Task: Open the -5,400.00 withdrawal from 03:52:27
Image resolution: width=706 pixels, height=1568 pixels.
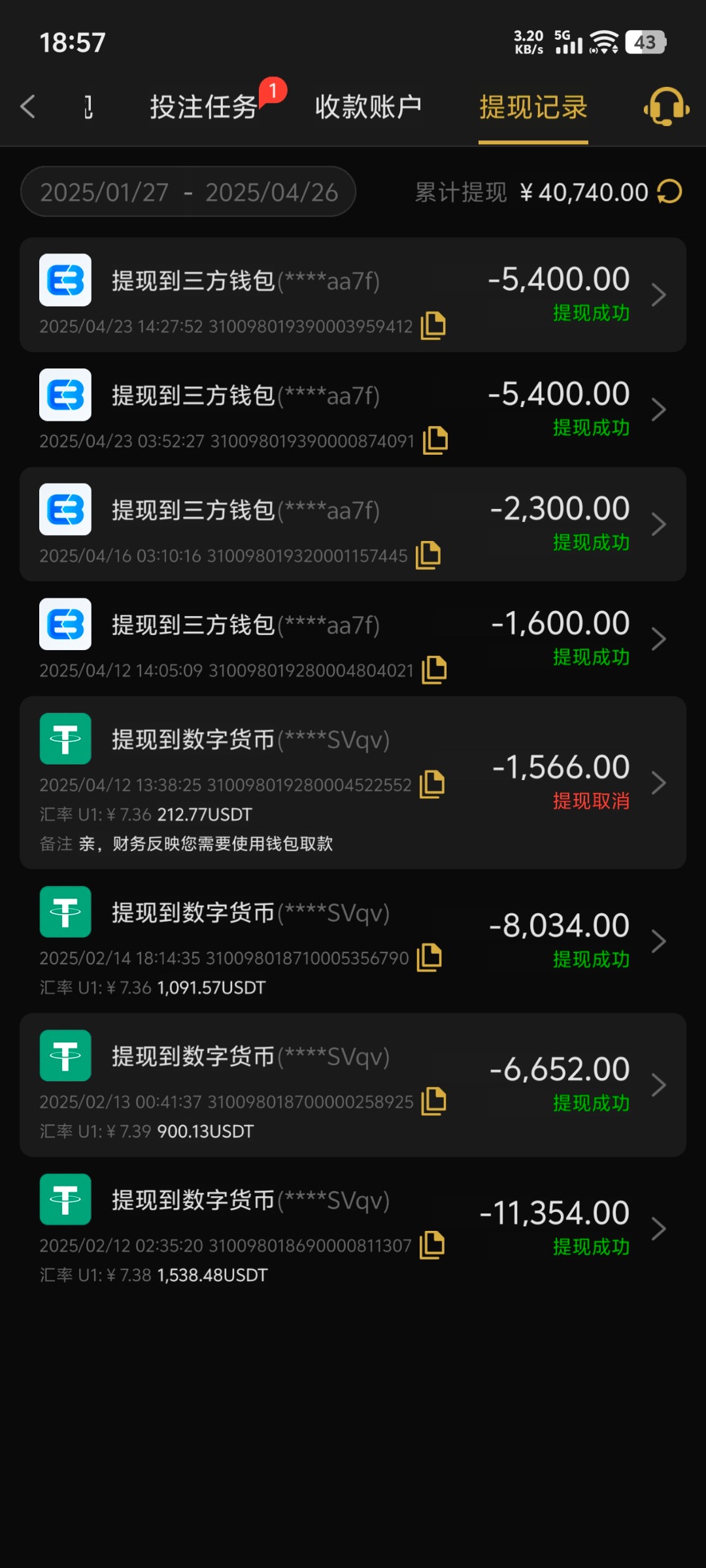Action: tap(353, 410)
